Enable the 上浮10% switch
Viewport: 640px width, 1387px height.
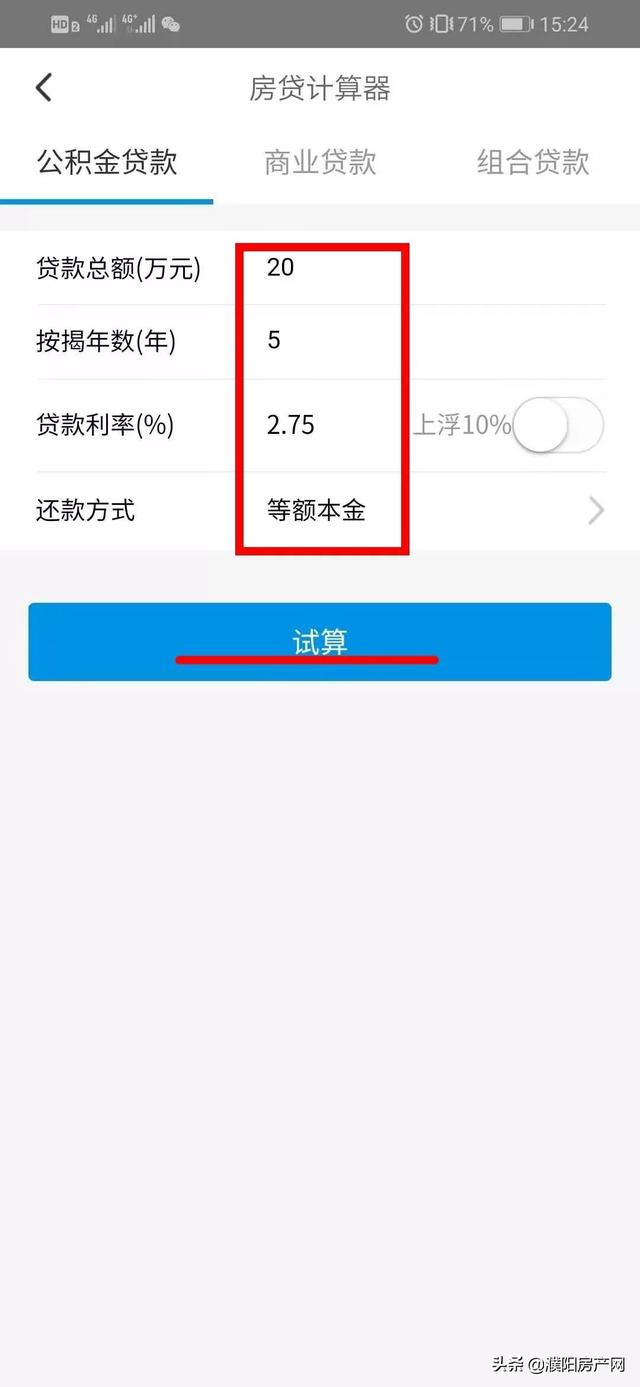tap(562, 425)
